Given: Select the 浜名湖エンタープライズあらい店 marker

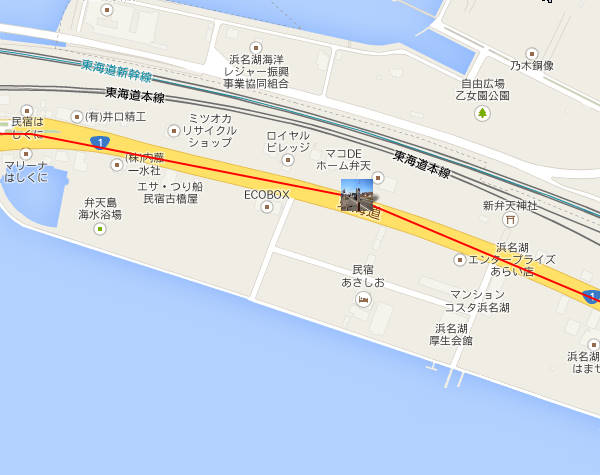Looking at the screenshot, I should click(461, 259).
